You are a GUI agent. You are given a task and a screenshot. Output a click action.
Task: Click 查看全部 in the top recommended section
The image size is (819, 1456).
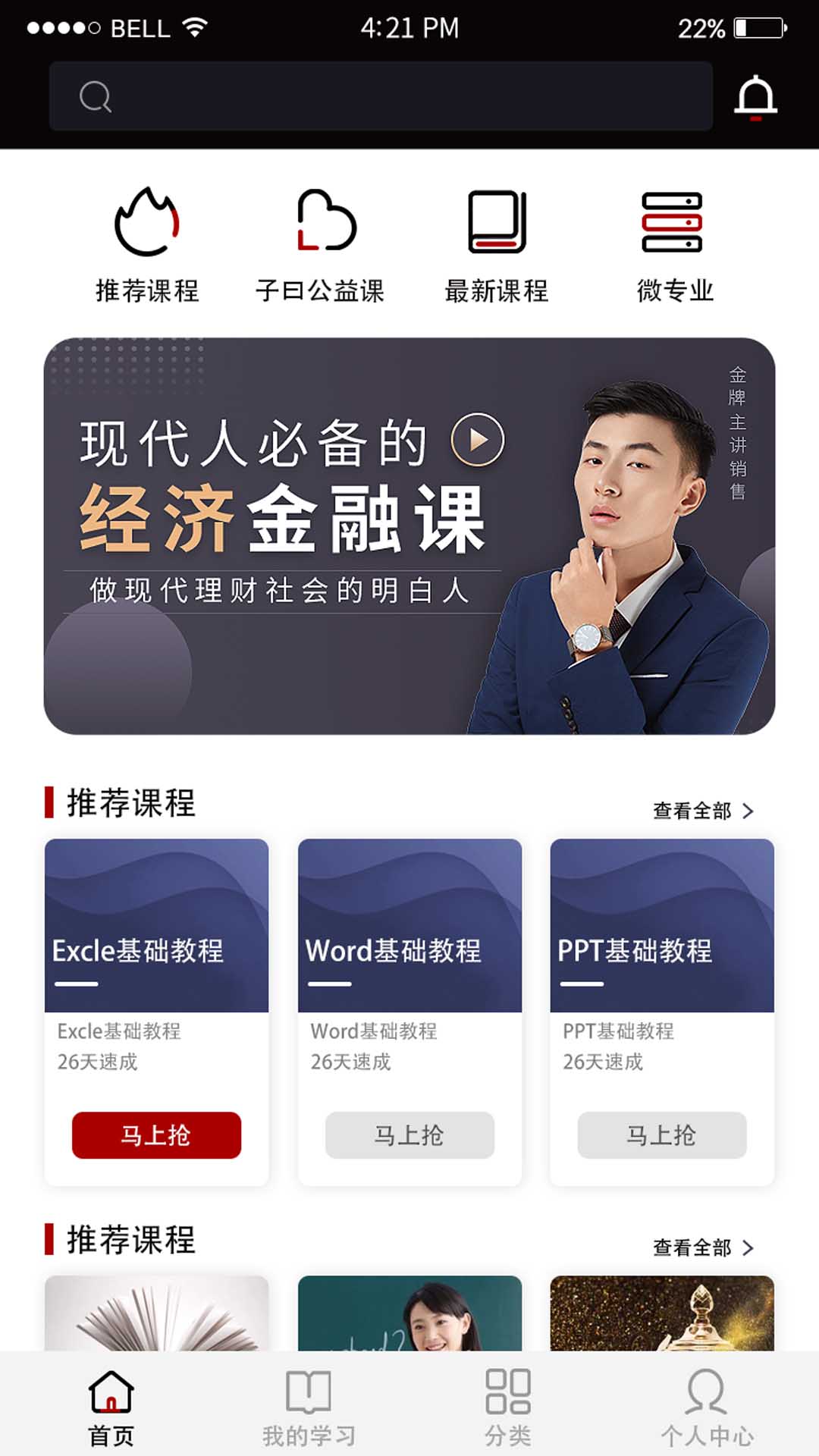pyautogui.click(x=692, y=810)
